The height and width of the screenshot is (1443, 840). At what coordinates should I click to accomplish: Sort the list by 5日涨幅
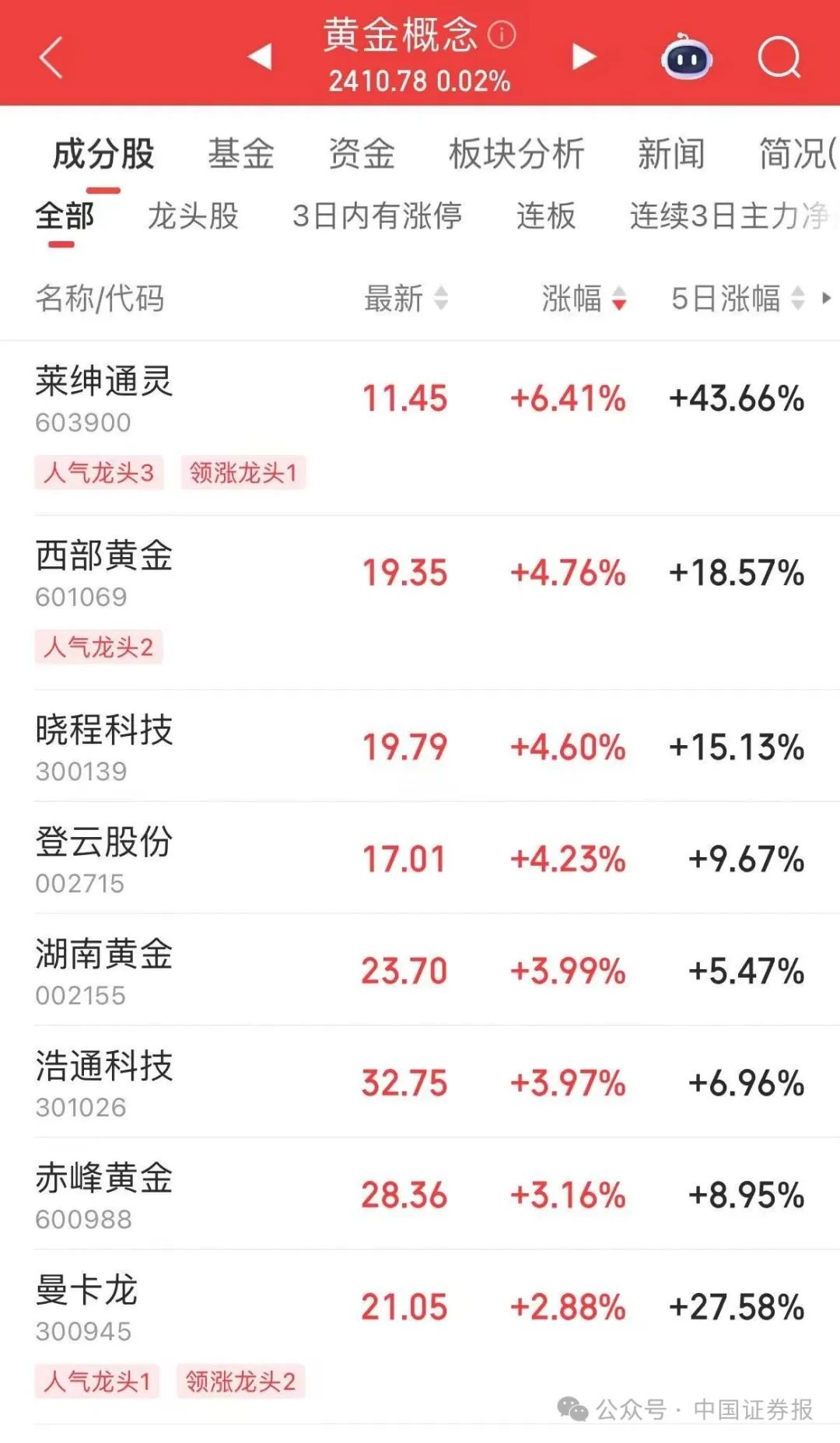tap(738, 298)
